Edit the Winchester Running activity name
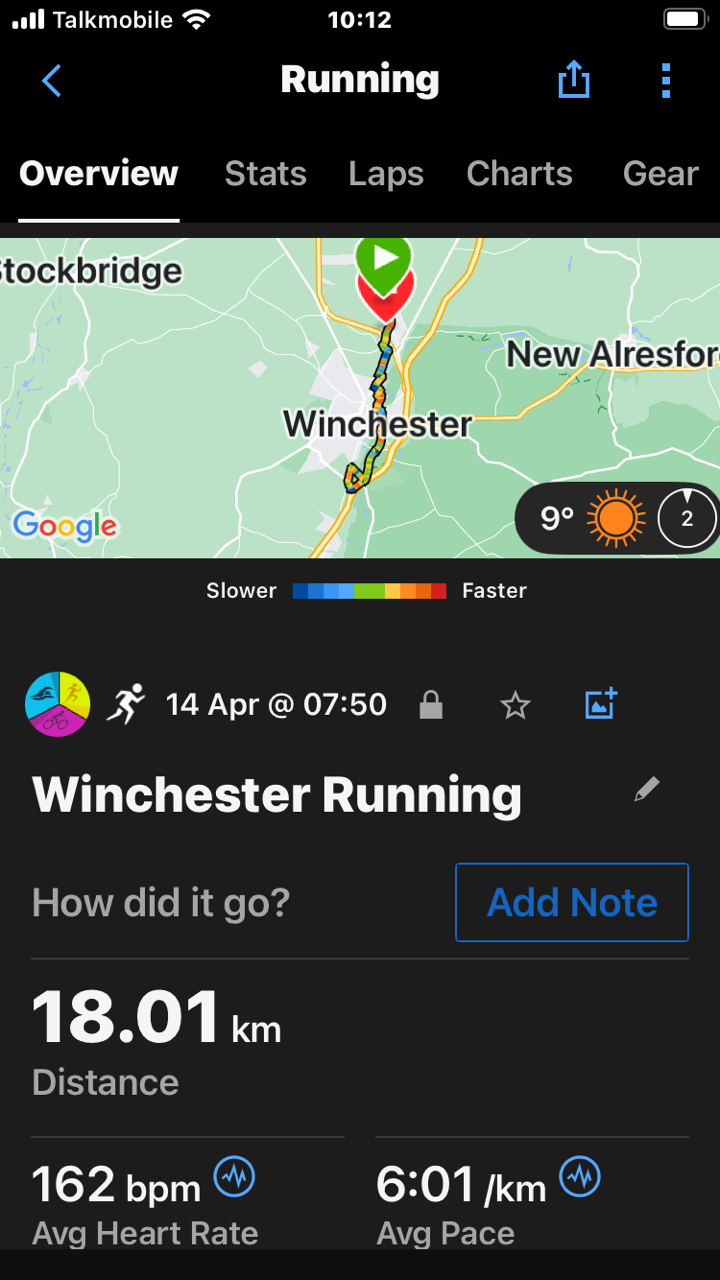 pyautogui.click(x=647, y=790)
